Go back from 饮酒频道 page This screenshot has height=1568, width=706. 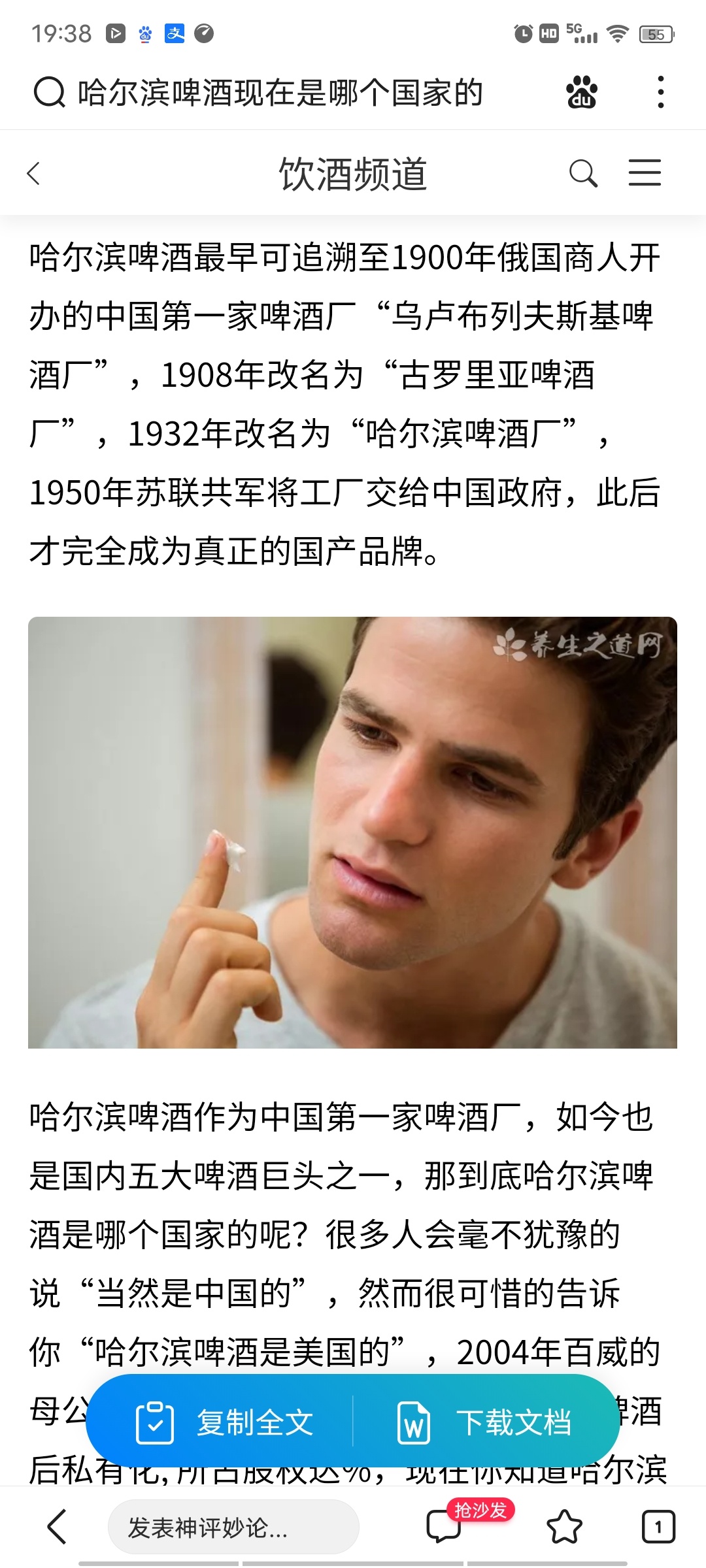tap(34, 174)
